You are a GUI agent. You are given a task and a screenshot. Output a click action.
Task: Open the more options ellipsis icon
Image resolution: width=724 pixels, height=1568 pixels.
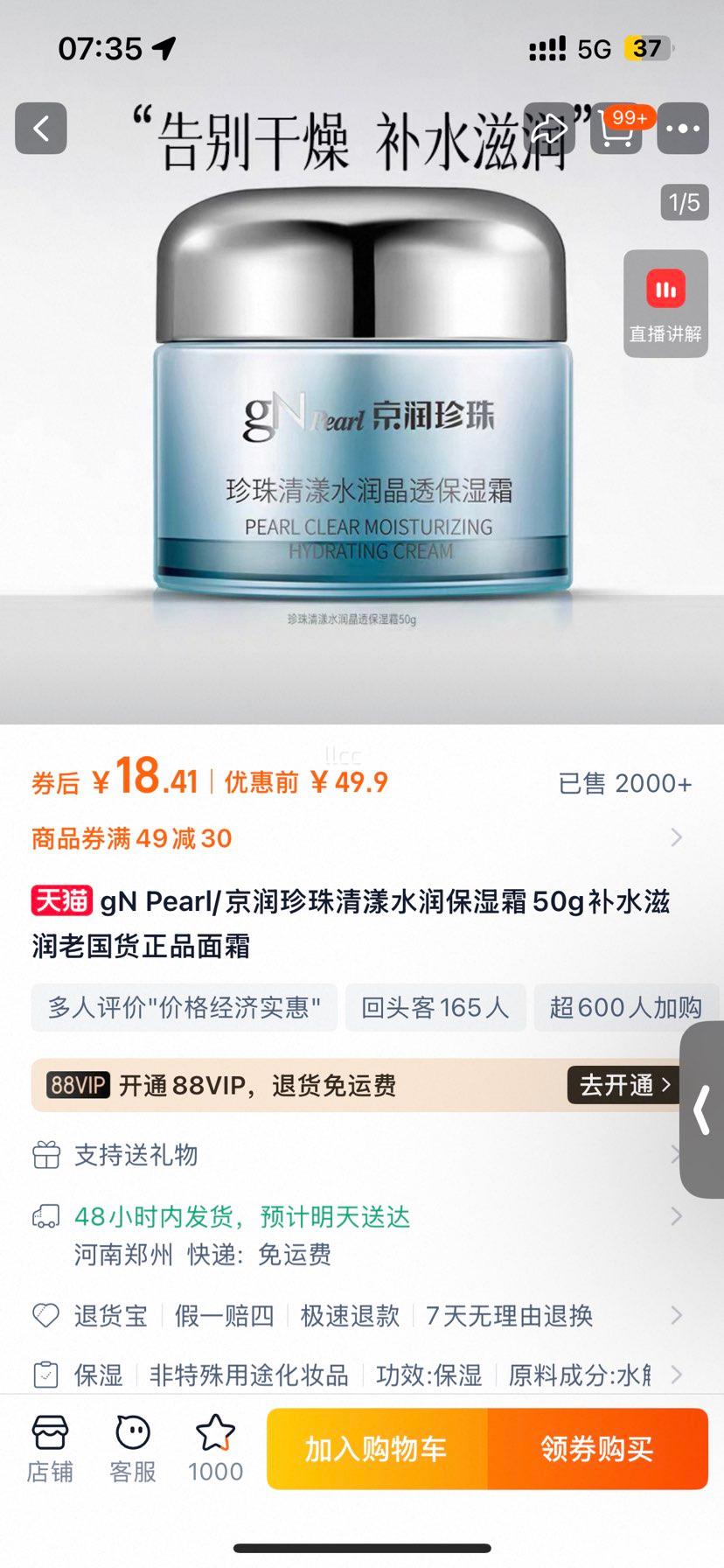pyautogui.click(x=683, y=129)
